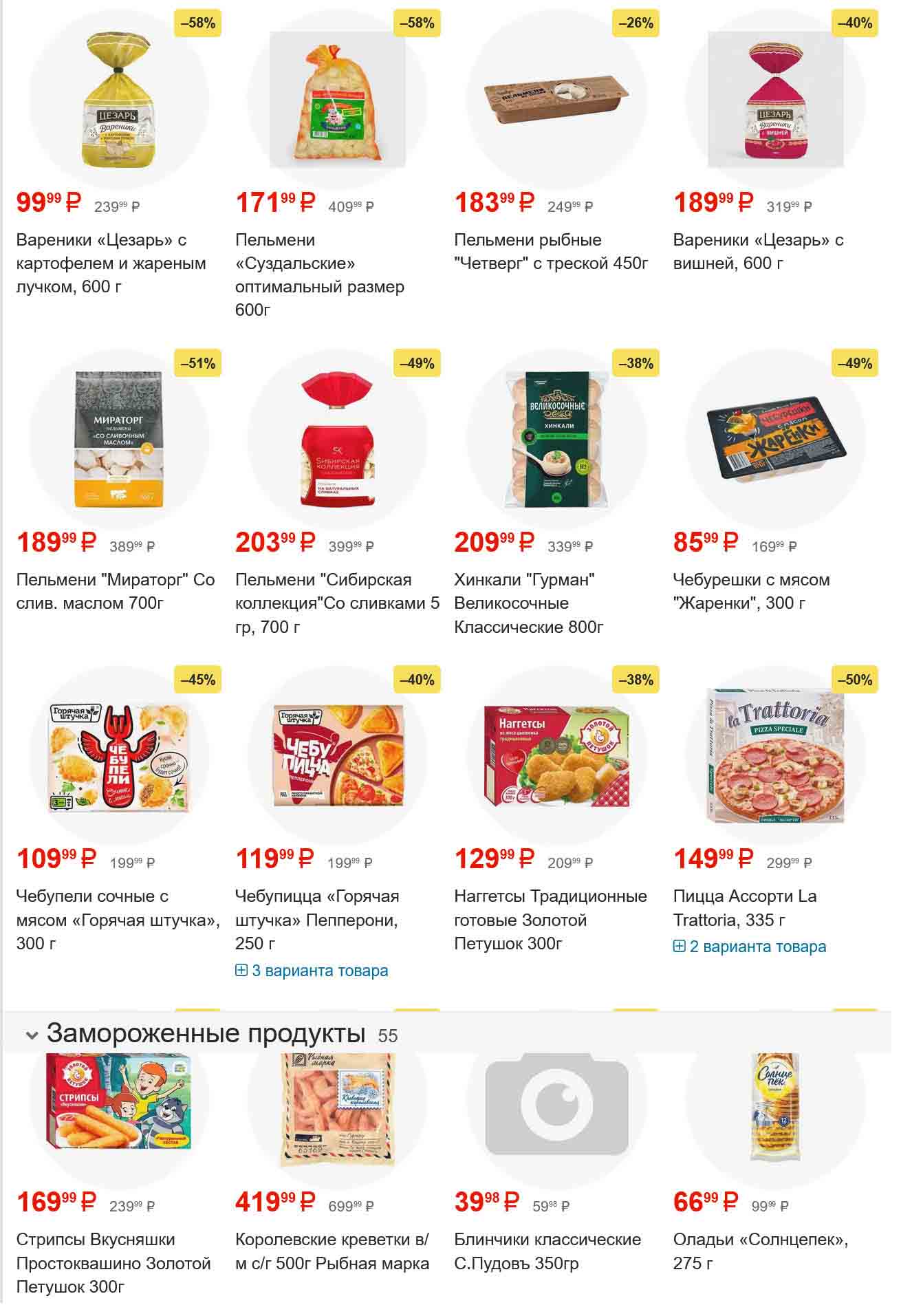View Королевские креветки Рыбная марка 500г
This screenshot has width=901, height=1316.
click(332, 1251)
